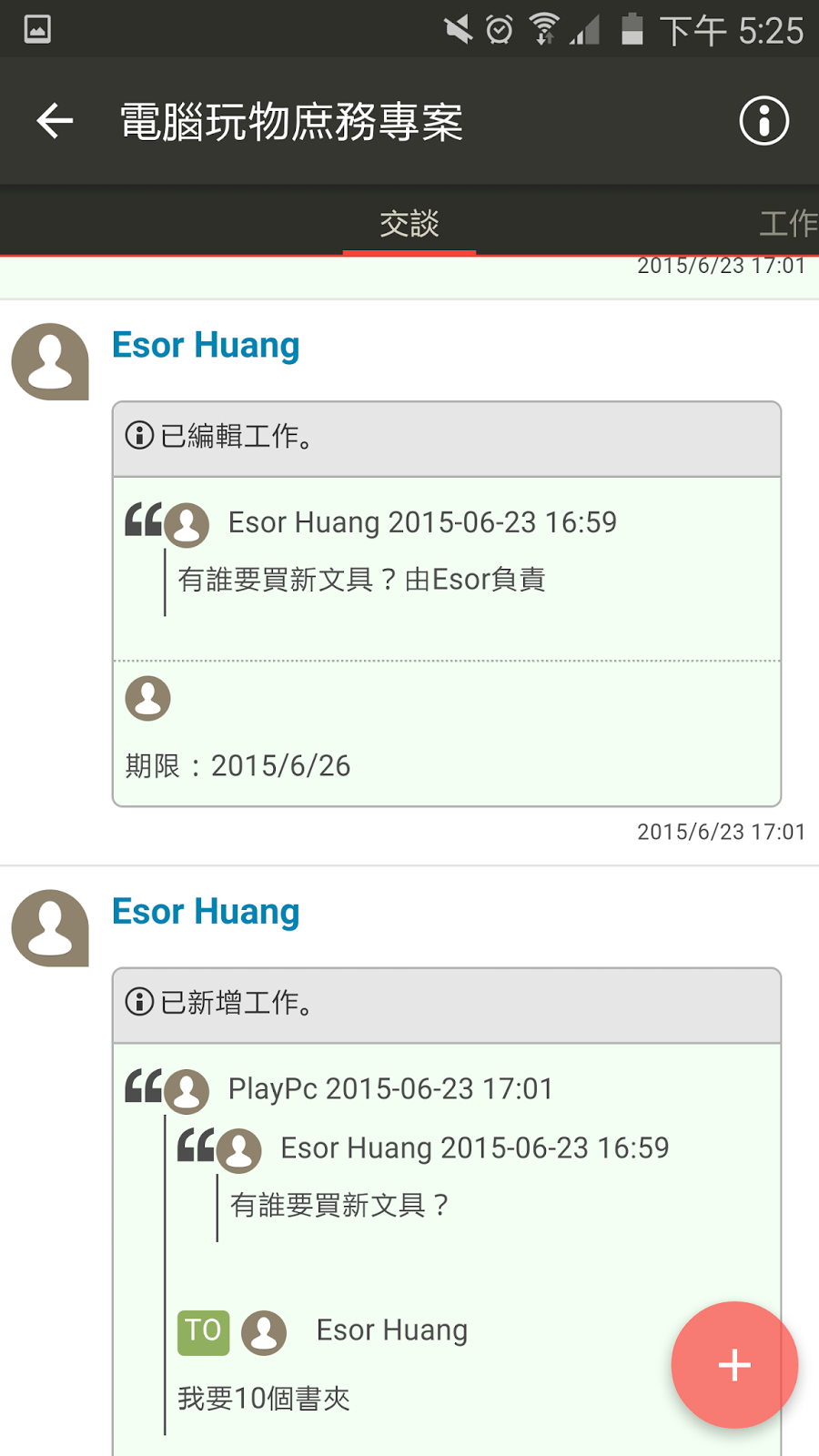Switch to the 工作 tab
Image resolution: width=819 pixels, height=1456 pixels.
tap(787, 223)
